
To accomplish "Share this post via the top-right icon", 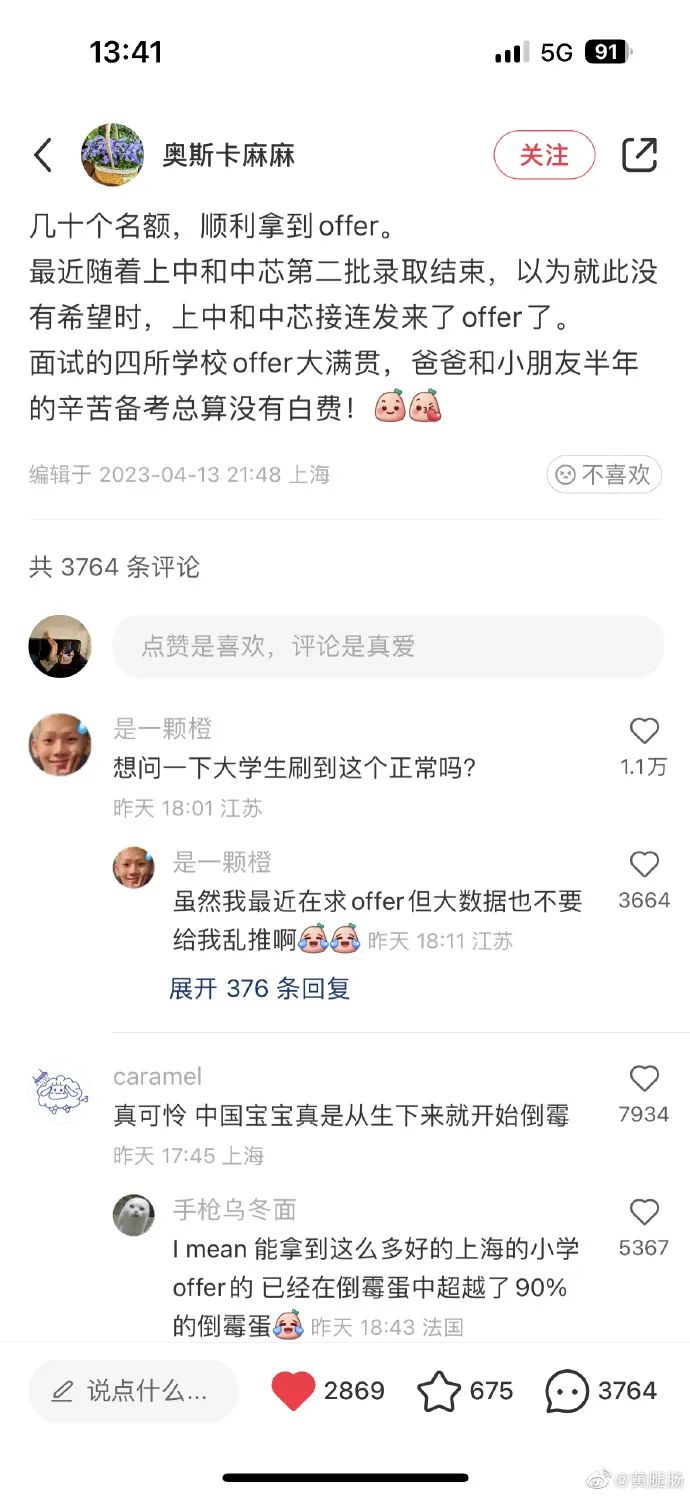I will [x=639, y=155].
